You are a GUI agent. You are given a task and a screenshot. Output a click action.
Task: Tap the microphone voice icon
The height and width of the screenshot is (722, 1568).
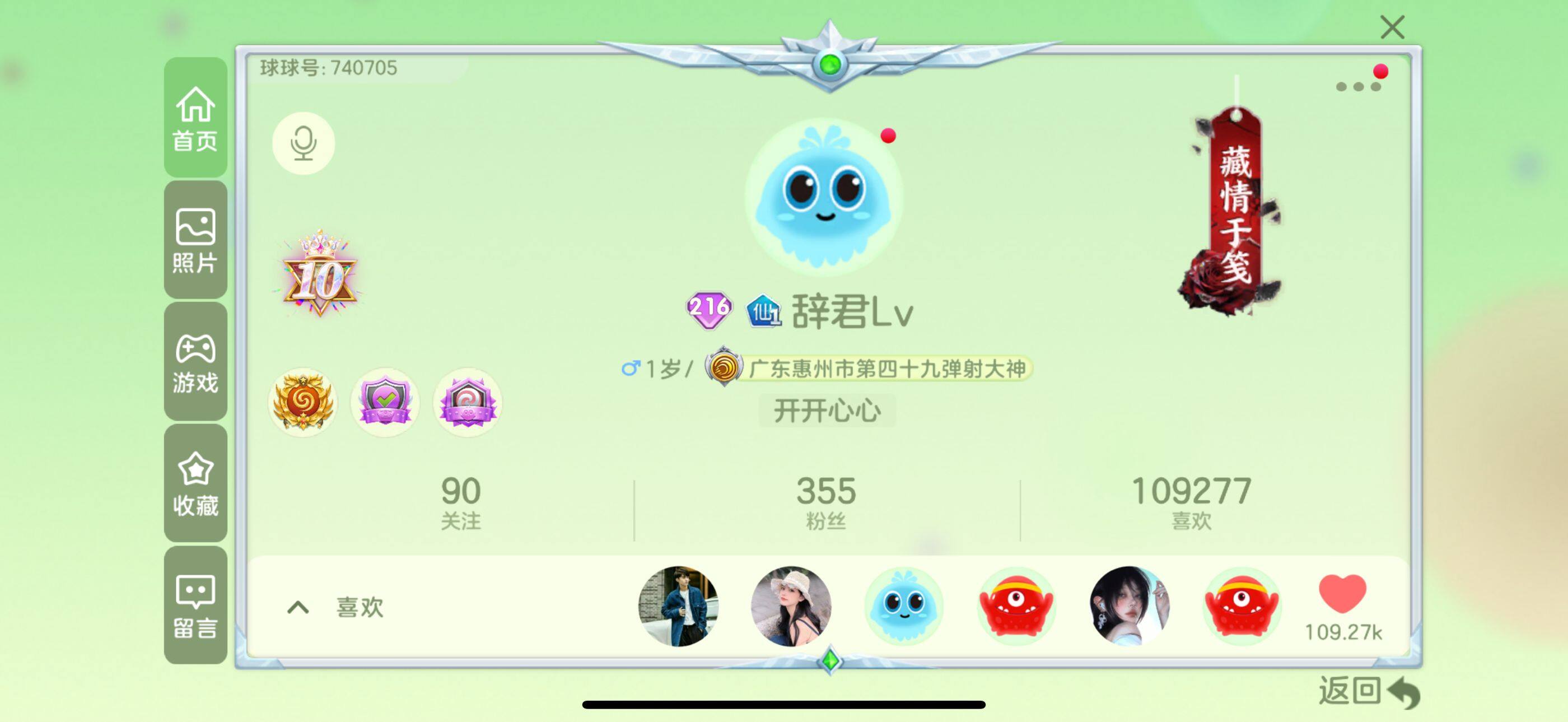[303, 143]
